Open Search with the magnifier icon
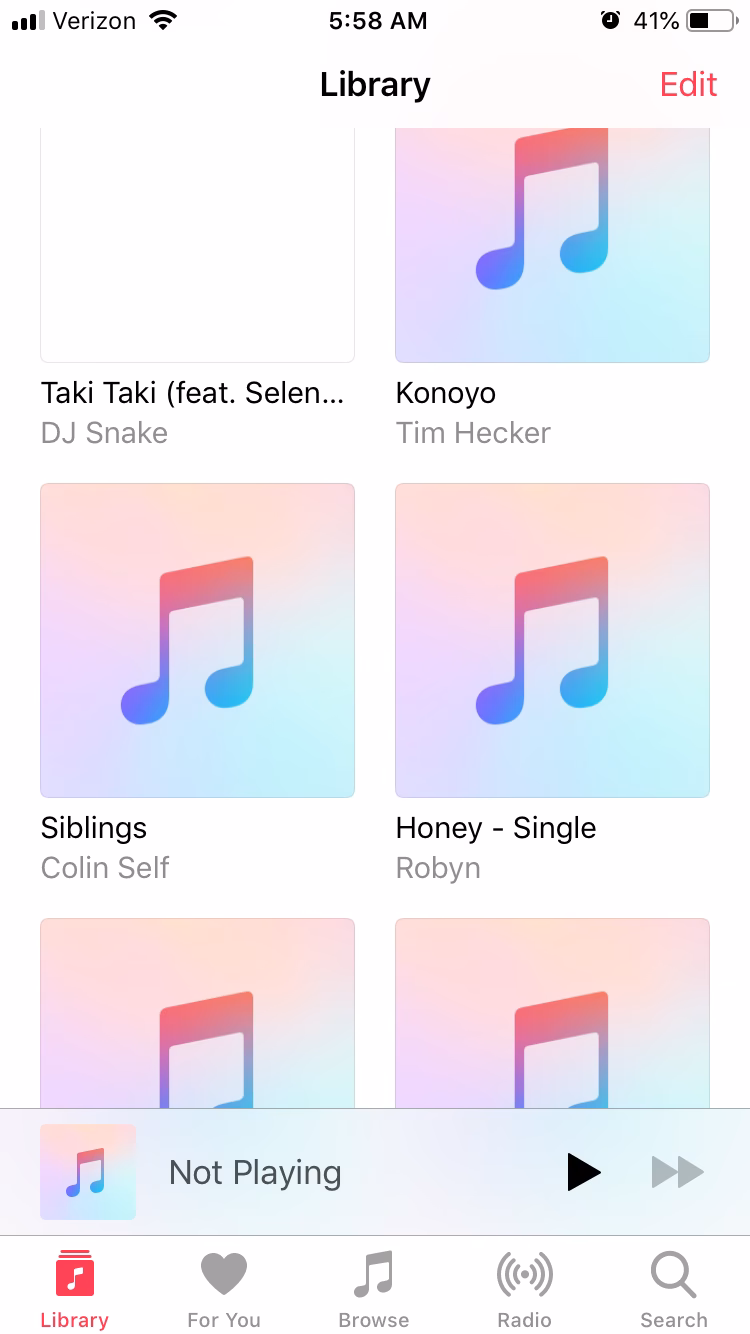This screenshot has width=750, height=1334. [672, 1272]
